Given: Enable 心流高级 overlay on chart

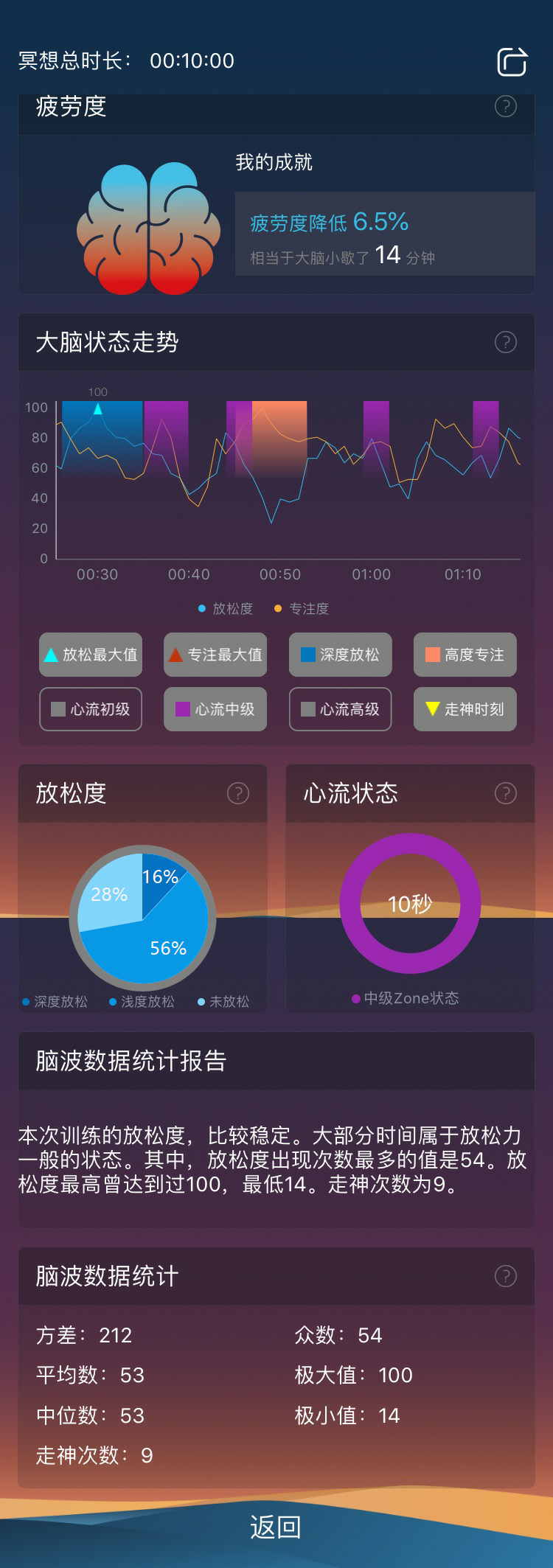Looking at the screenshot, I should 340,709.
